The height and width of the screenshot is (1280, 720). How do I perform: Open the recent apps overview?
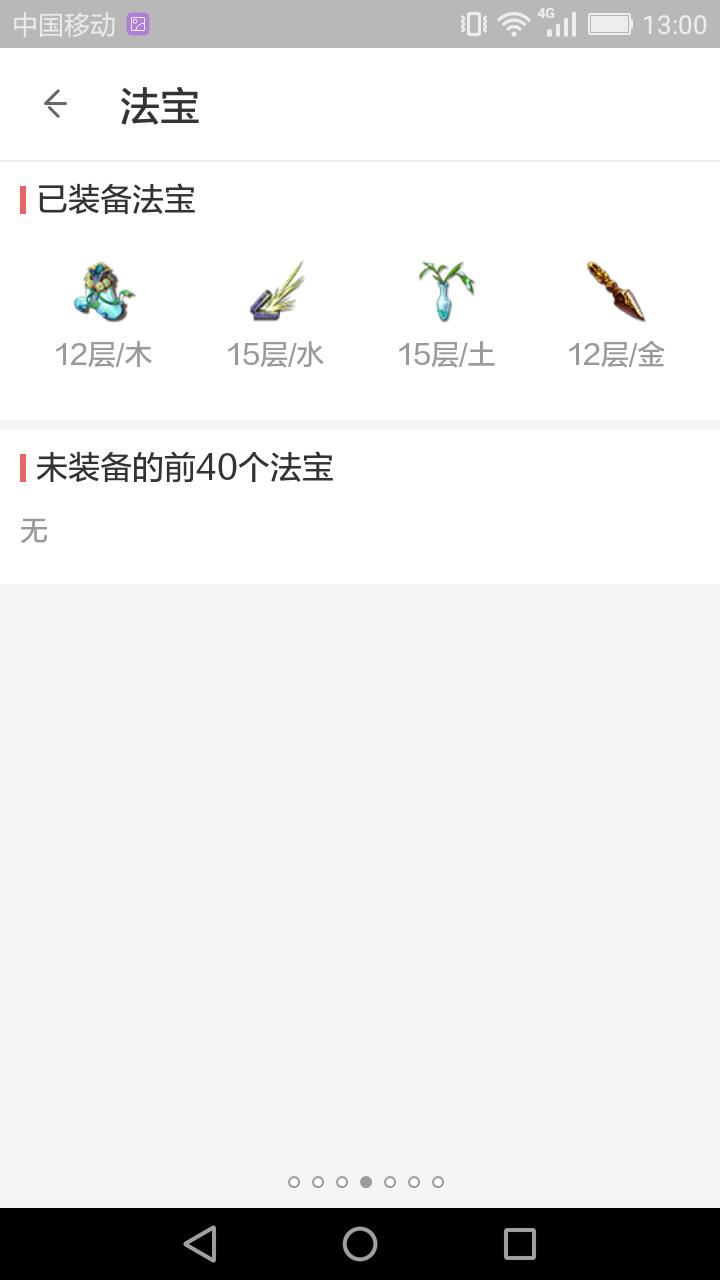(520, 1244)
